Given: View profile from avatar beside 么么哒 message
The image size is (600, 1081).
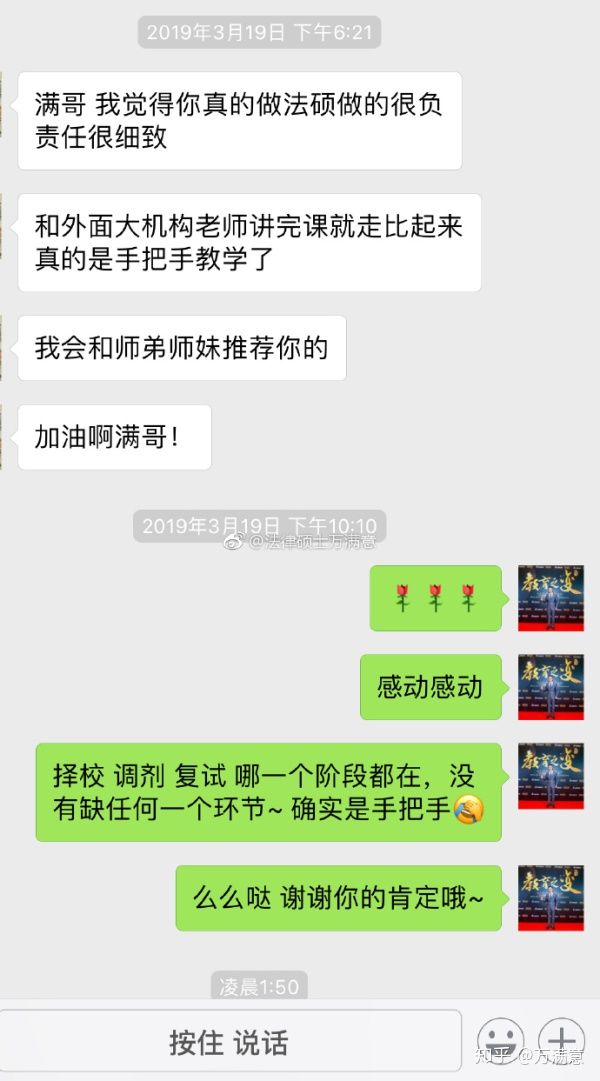Looking at the screenshot, I should (x=551, y=898).
